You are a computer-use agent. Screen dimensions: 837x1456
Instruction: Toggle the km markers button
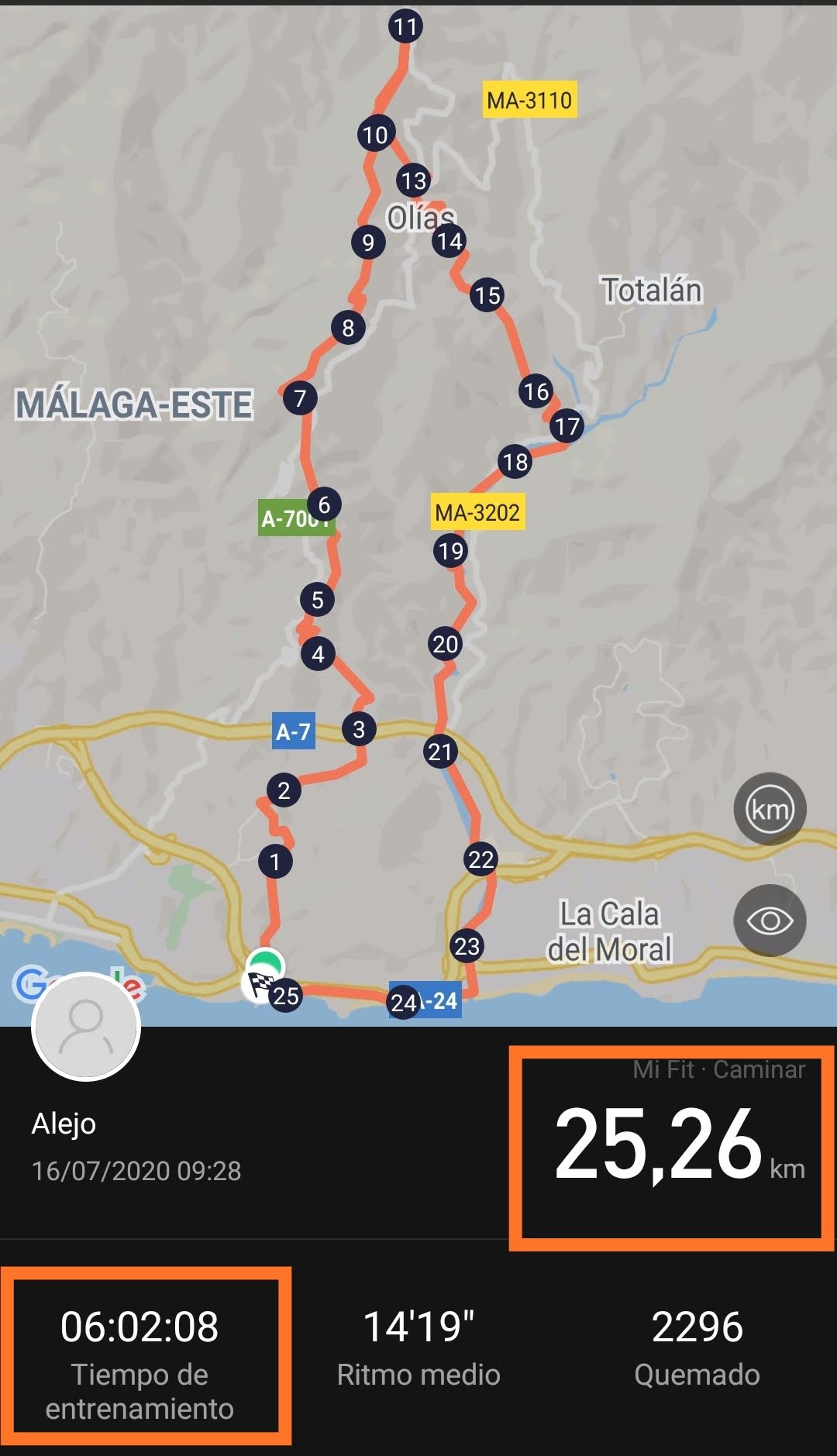(770, 809)
